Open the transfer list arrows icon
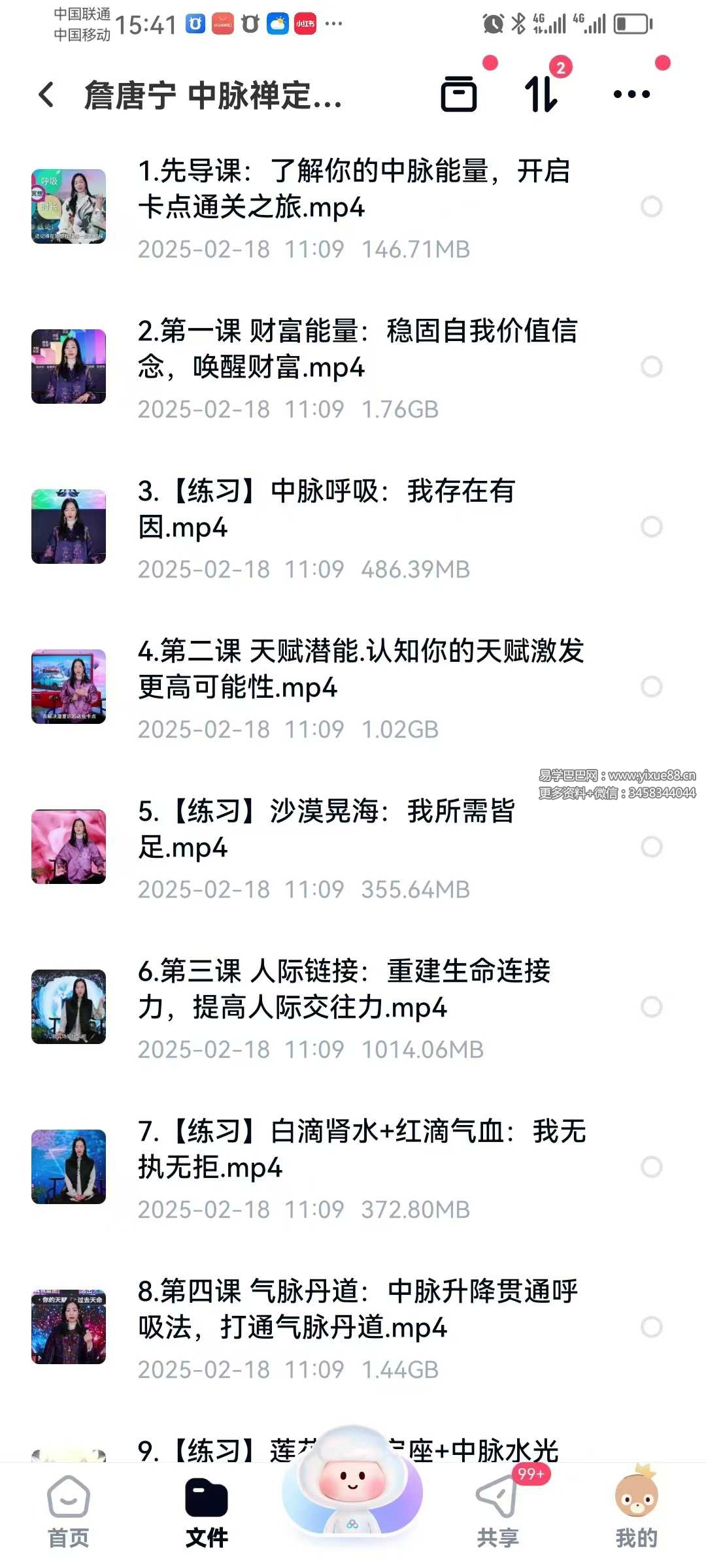The image size is (706, 1568). 541,95
